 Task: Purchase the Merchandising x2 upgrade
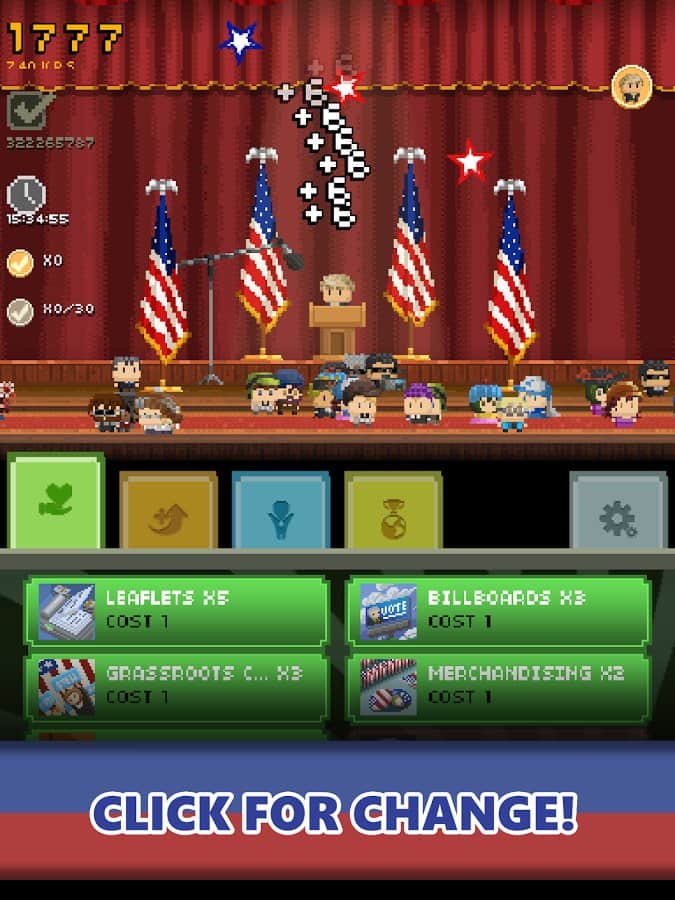[498, 685]
